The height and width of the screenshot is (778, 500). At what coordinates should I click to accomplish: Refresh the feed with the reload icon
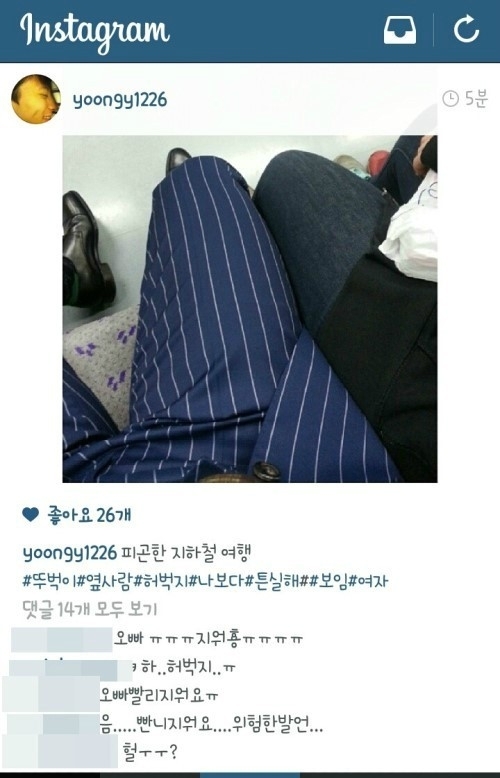click(467, 29)
